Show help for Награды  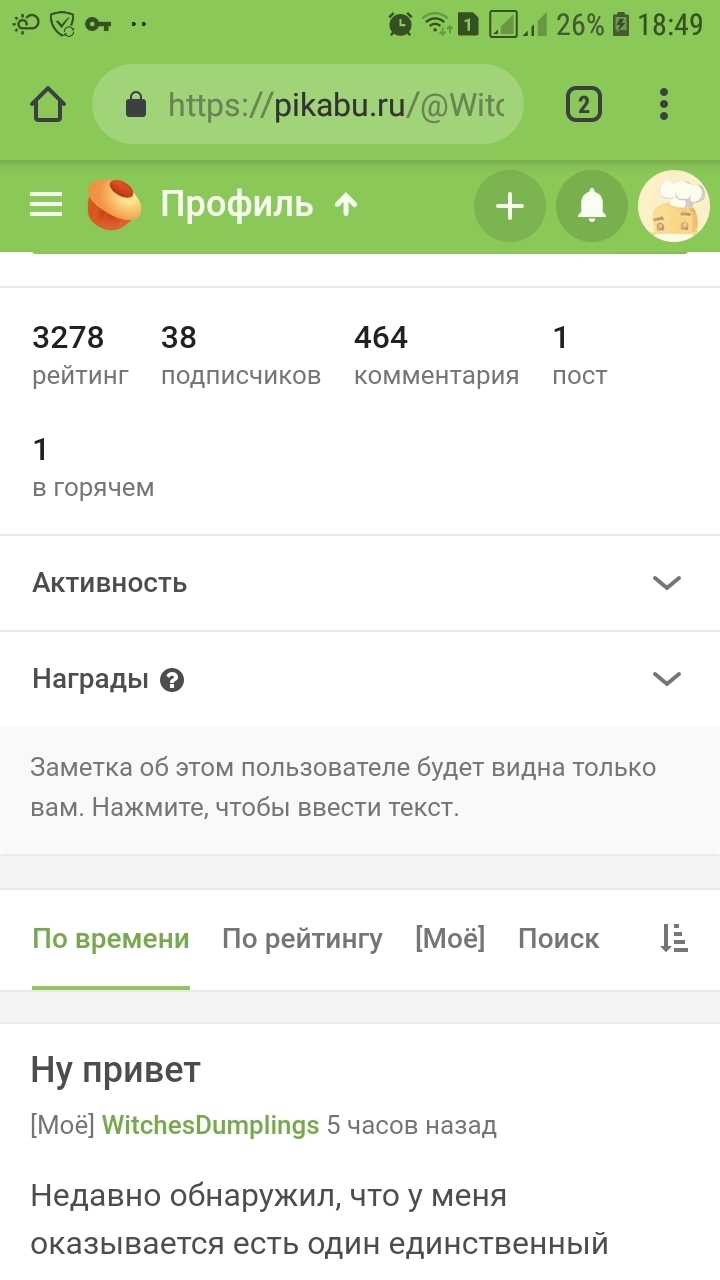coord(172,681)
